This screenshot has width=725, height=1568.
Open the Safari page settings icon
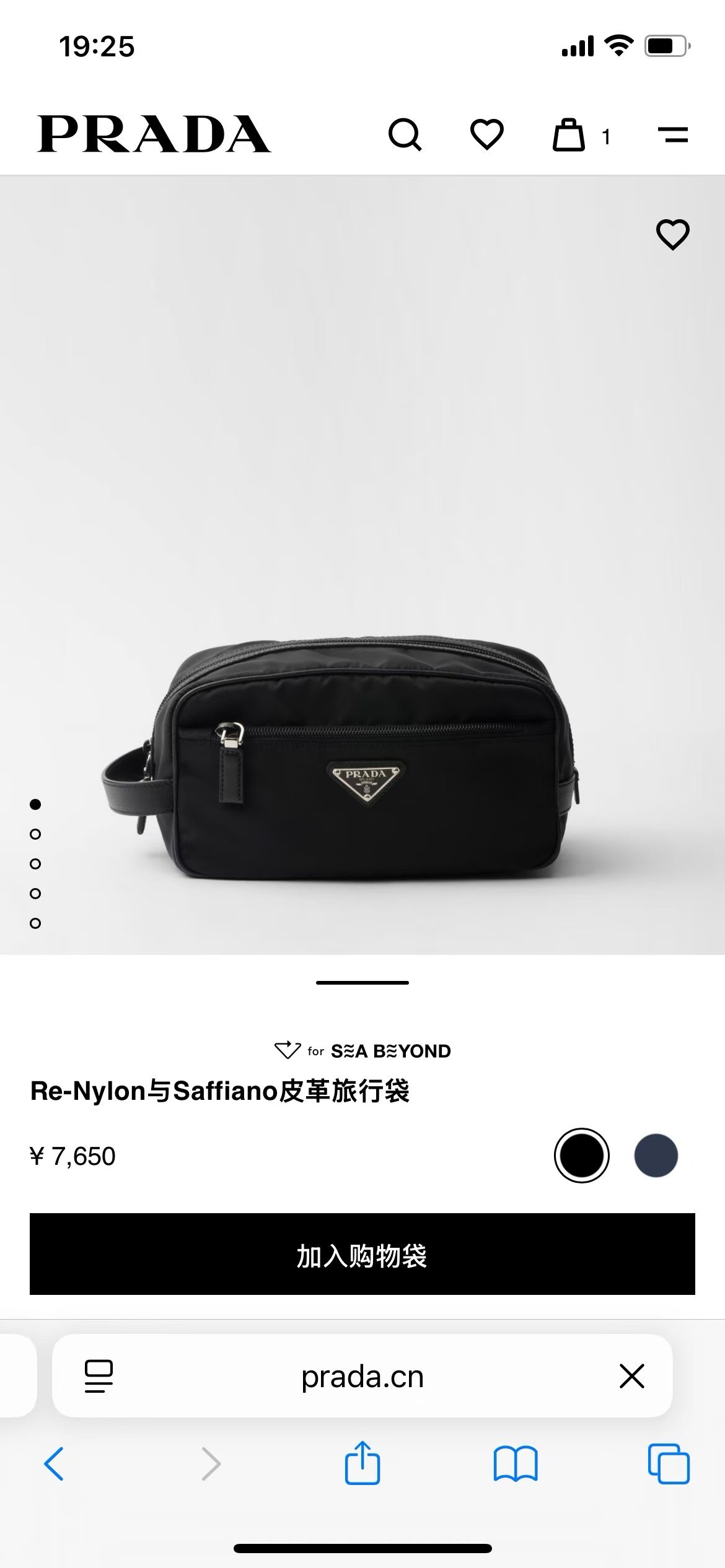tap(99, 1377)
